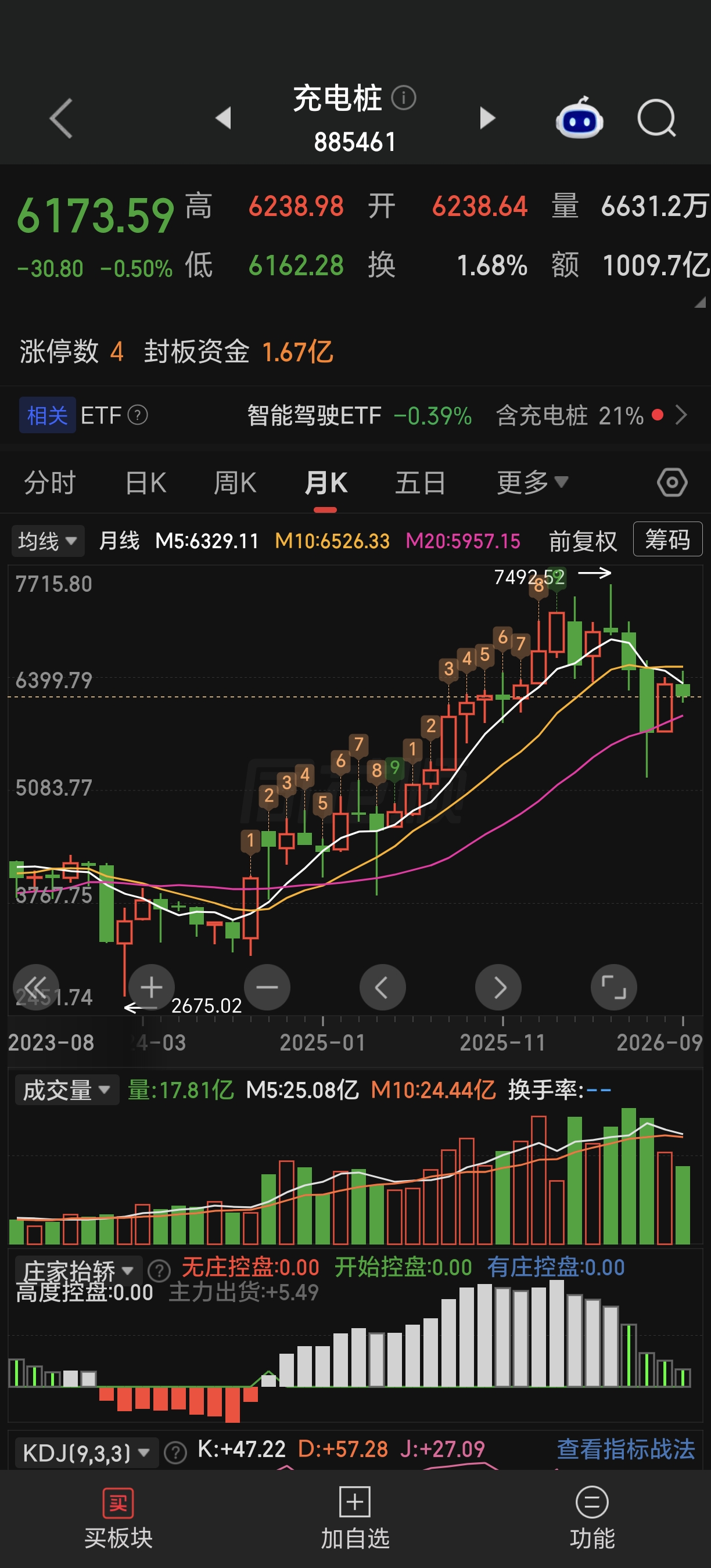The height and width of the screenshot is (1568, 711).
Task: Go back using the top-left arrow
Action: 61,118
